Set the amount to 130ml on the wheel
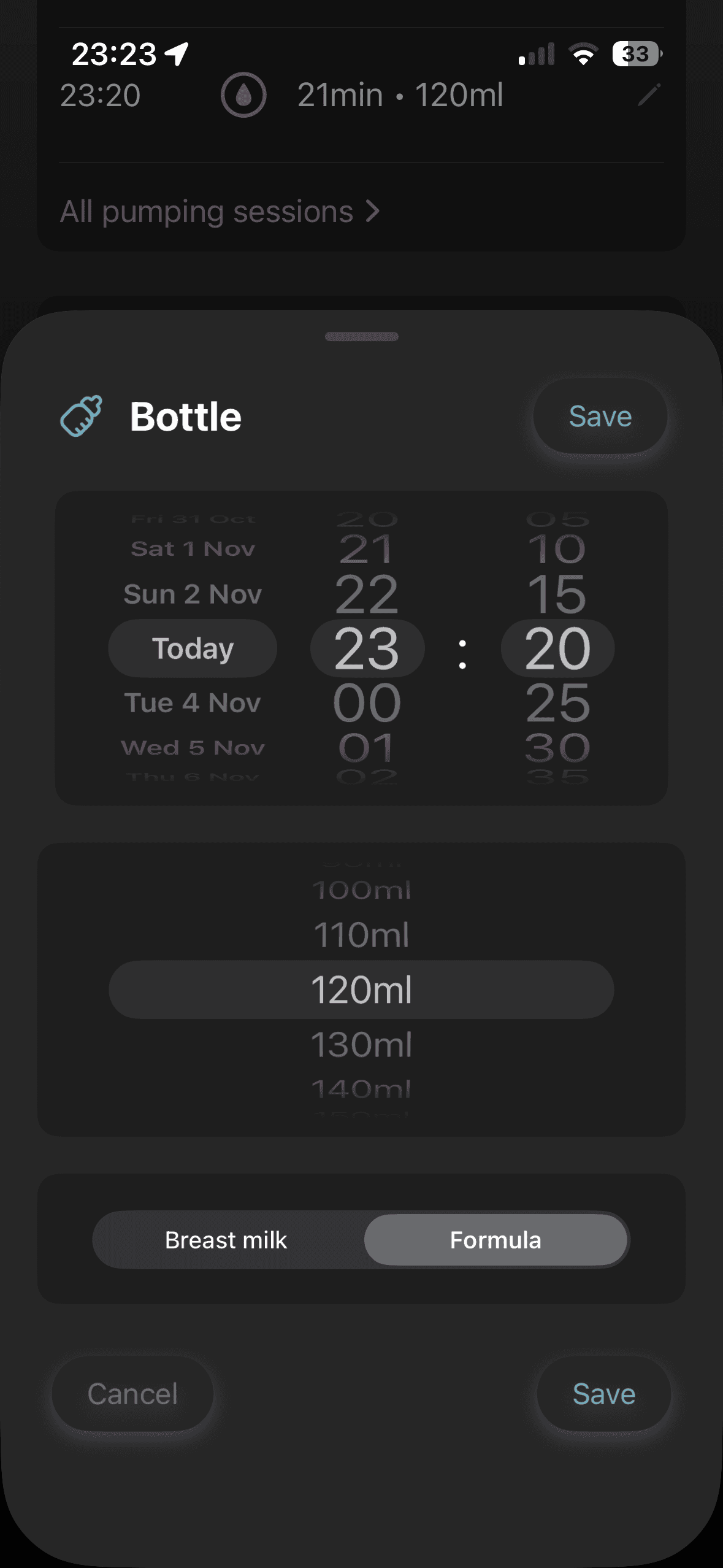 pos(361,1045)
